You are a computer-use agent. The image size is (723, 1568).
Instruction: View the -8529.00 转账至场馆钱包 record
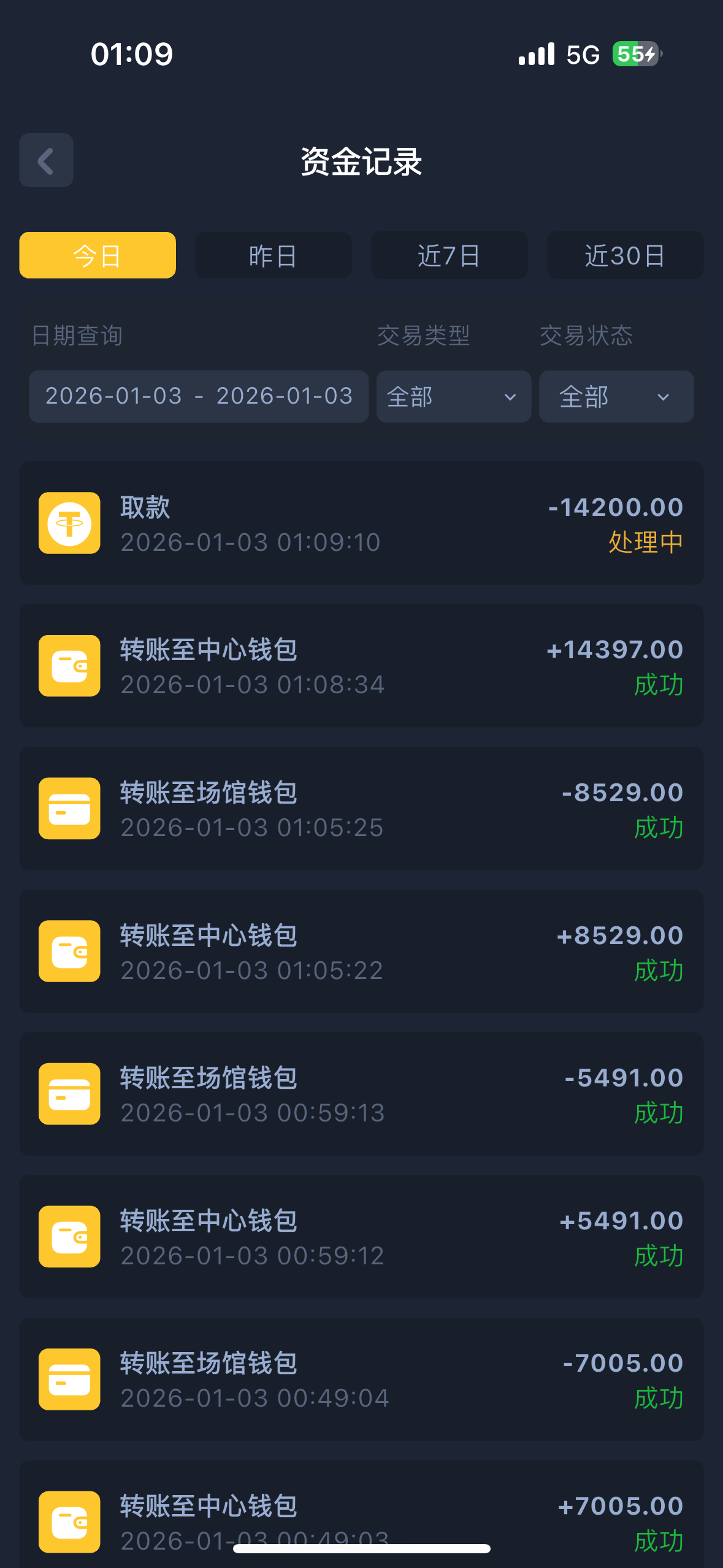(x=361, y=809)
